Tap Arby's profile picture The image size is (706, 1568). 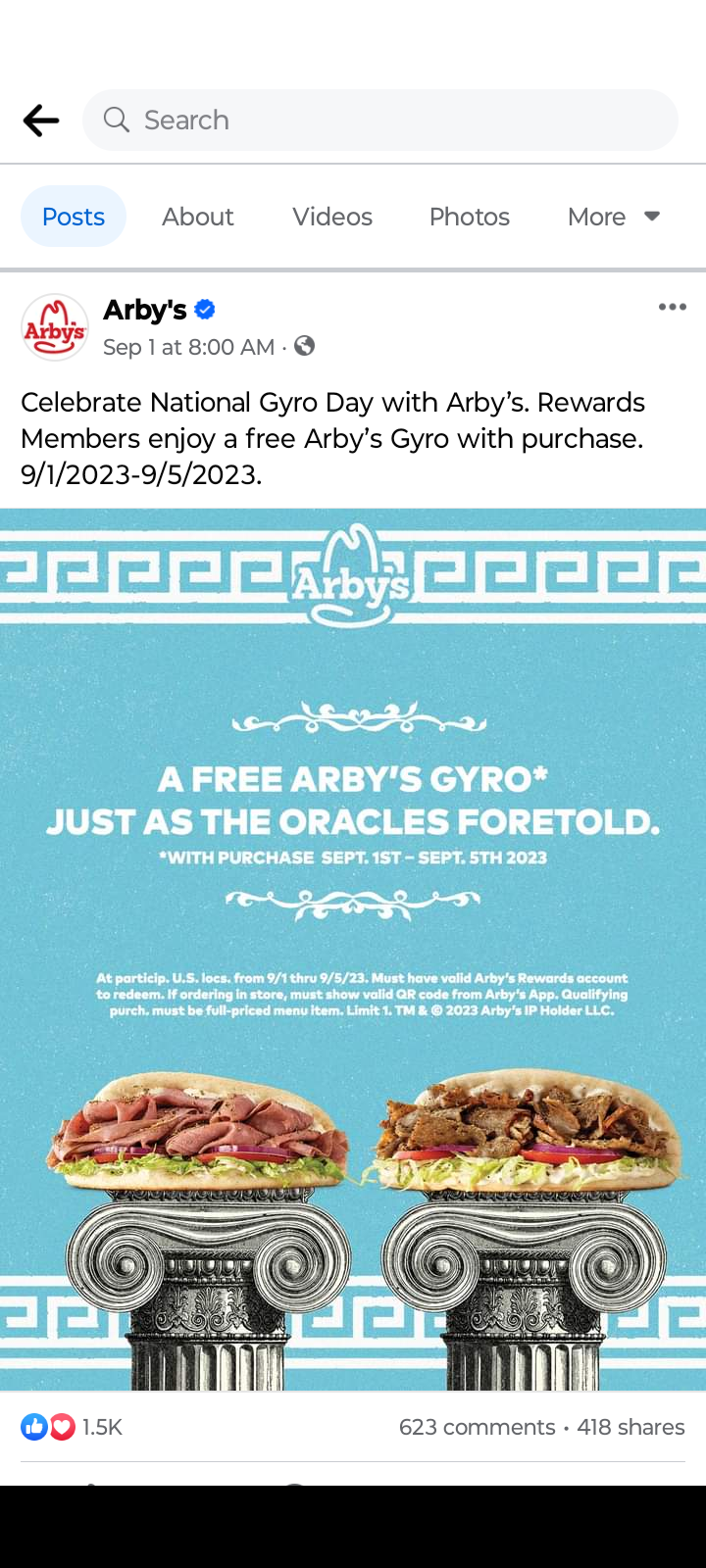[55, 327]
